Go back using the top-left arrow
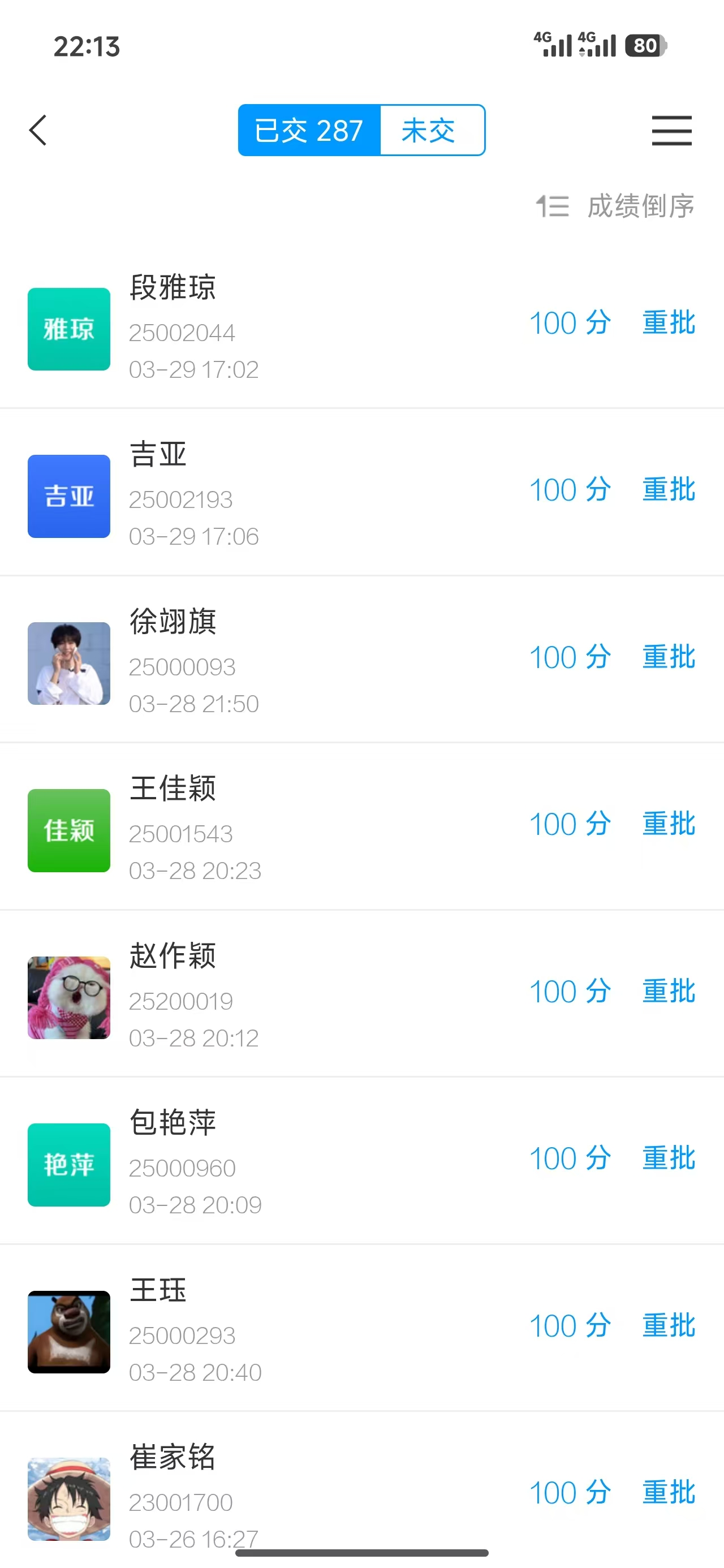The height and width of the screenshot is (1568, 724). click(x=38, y=130)
